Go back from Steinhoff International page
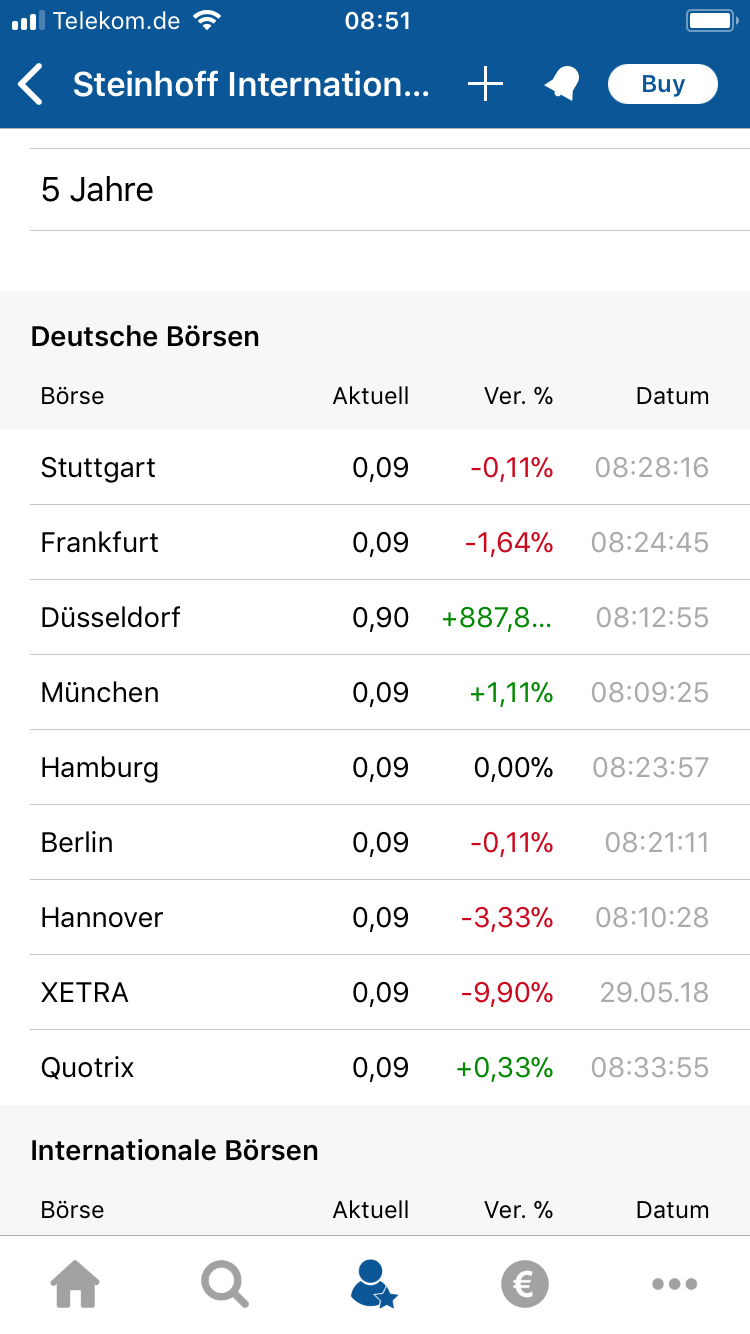Screen dimensions: 750x1334 coord(32,85)
